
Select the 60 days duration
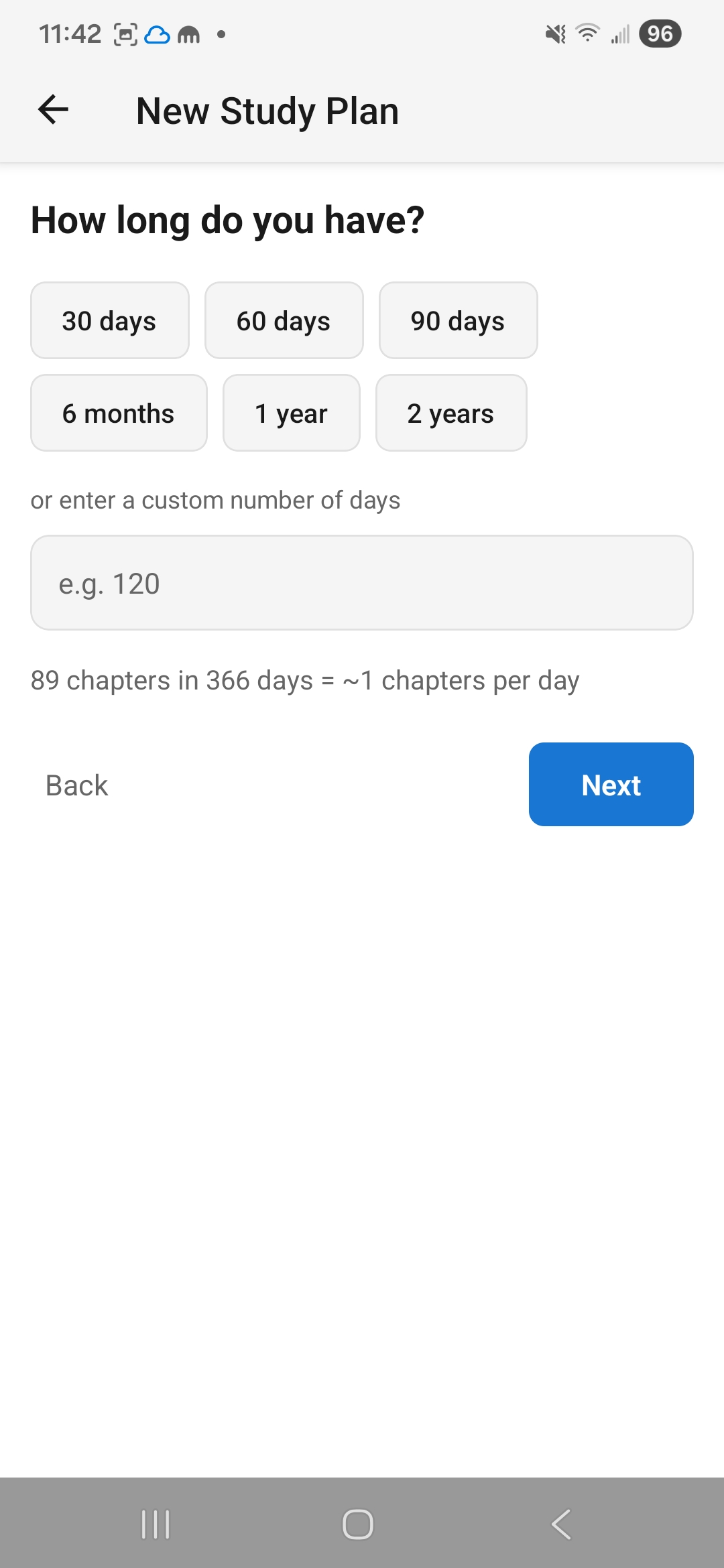click(284, 320)
